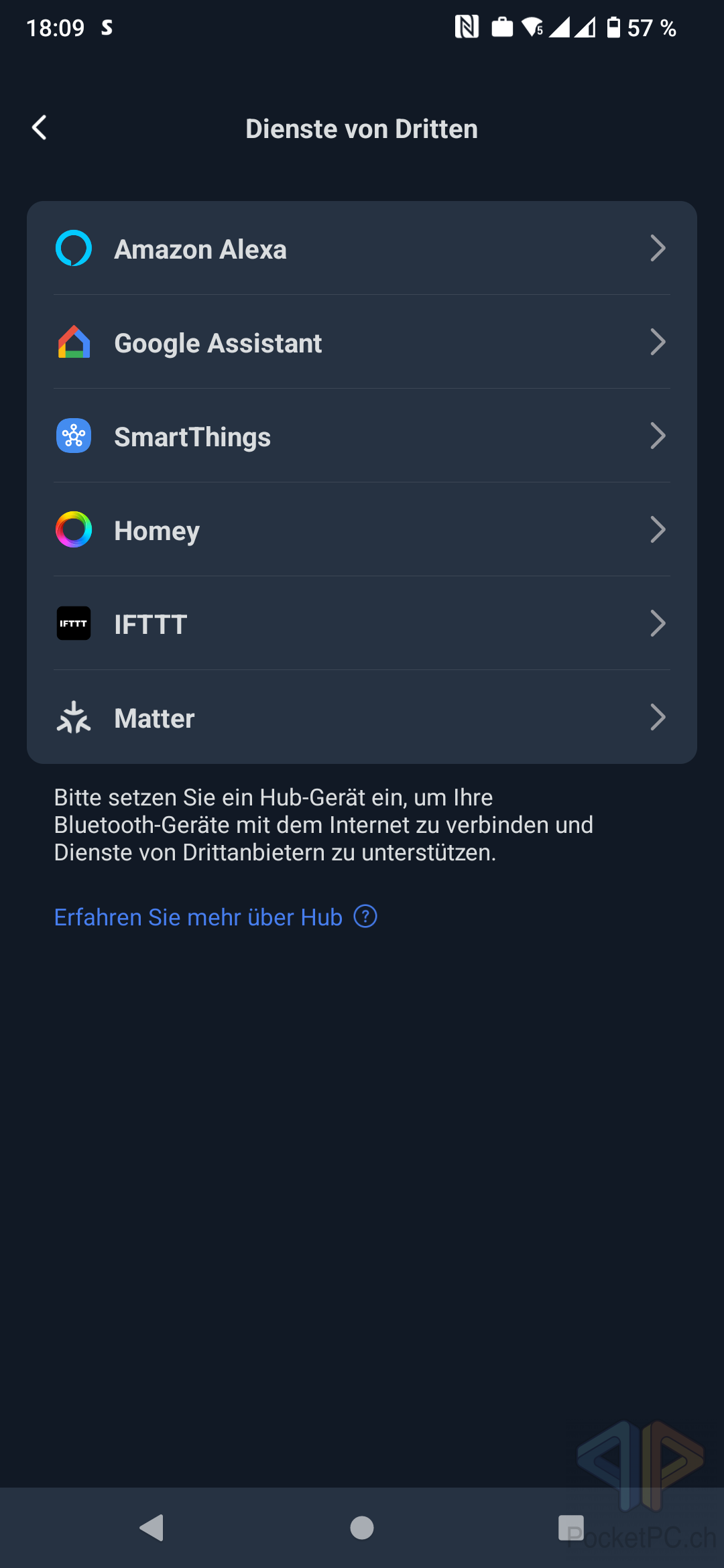Select the SmartThings integration

(x=362, y=436)
